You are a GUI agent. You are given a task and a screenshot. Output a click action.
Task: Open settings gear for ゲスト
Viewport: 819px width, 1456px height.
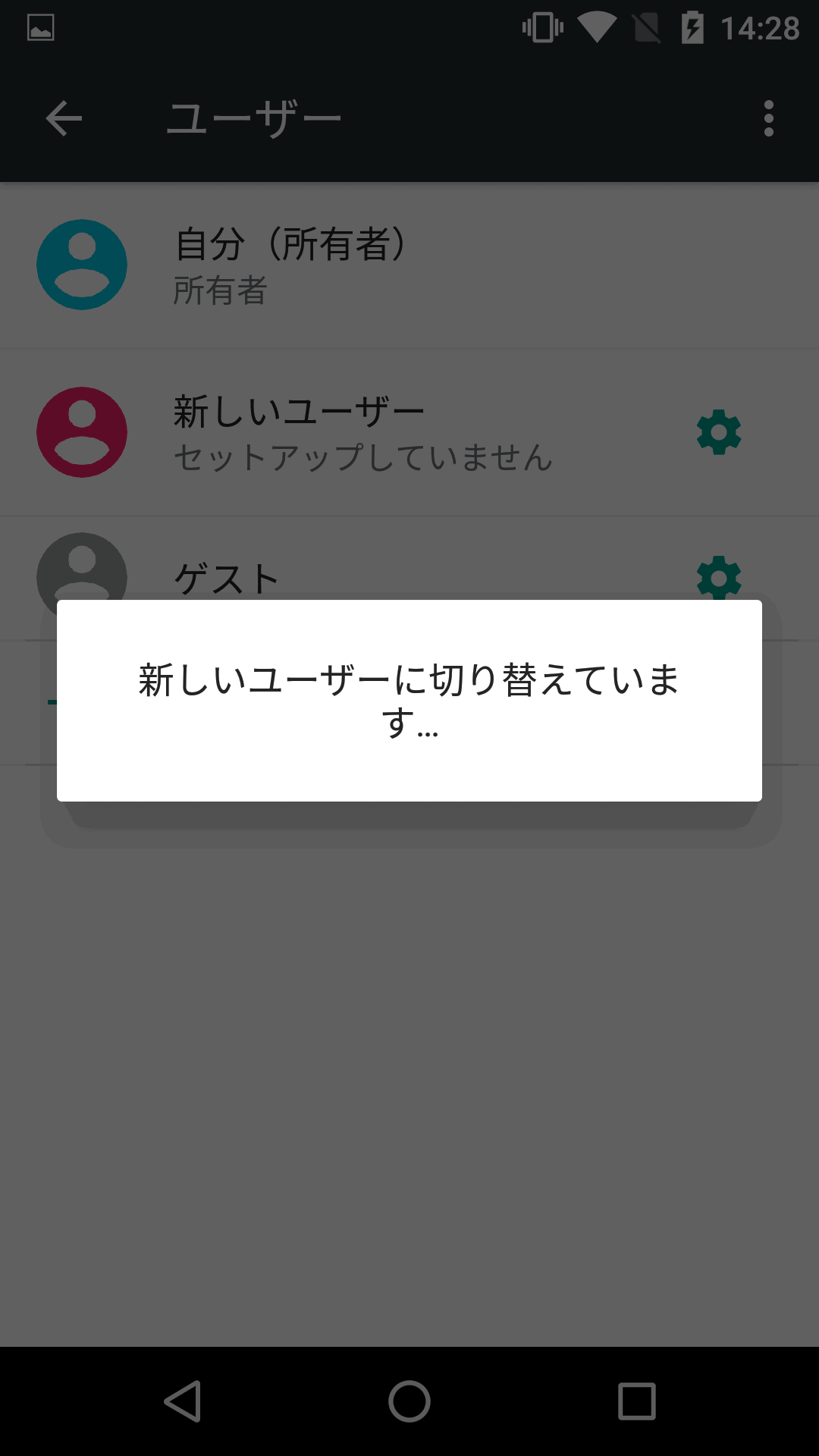tap(718, 576)
